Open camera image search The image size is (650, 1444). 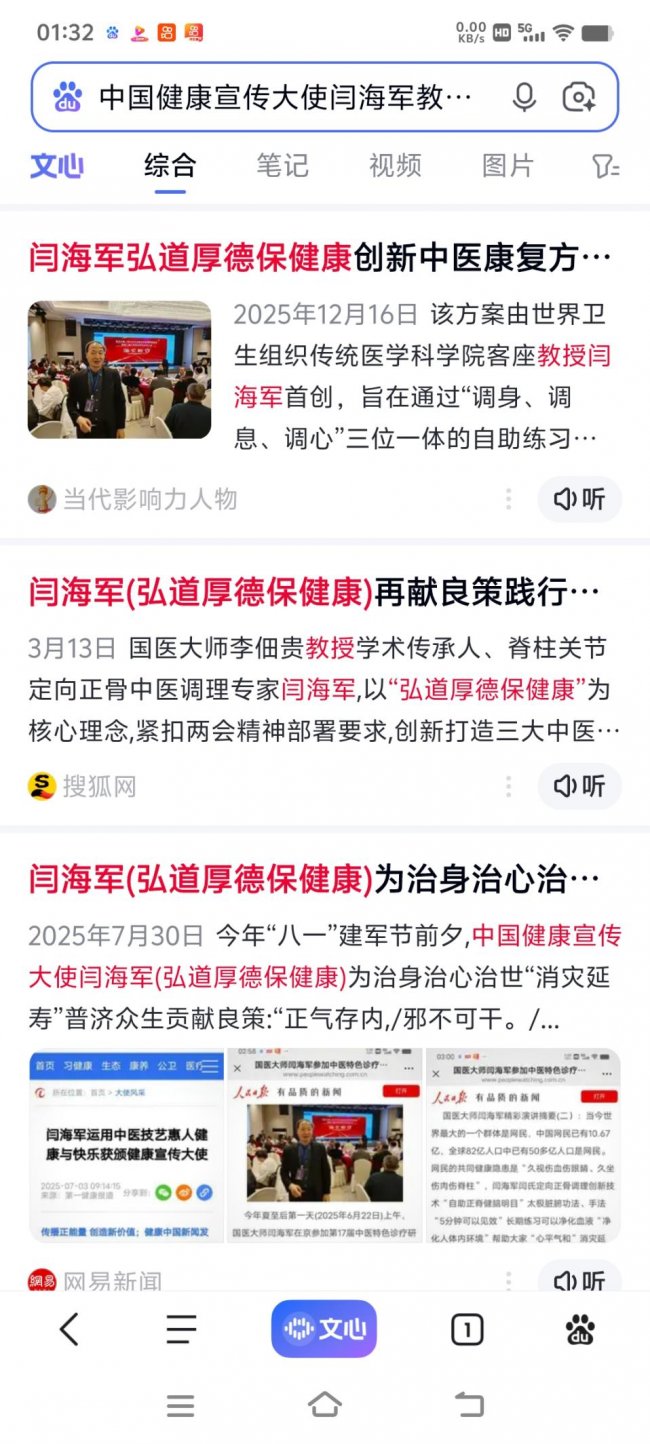[x=579, y=97]
